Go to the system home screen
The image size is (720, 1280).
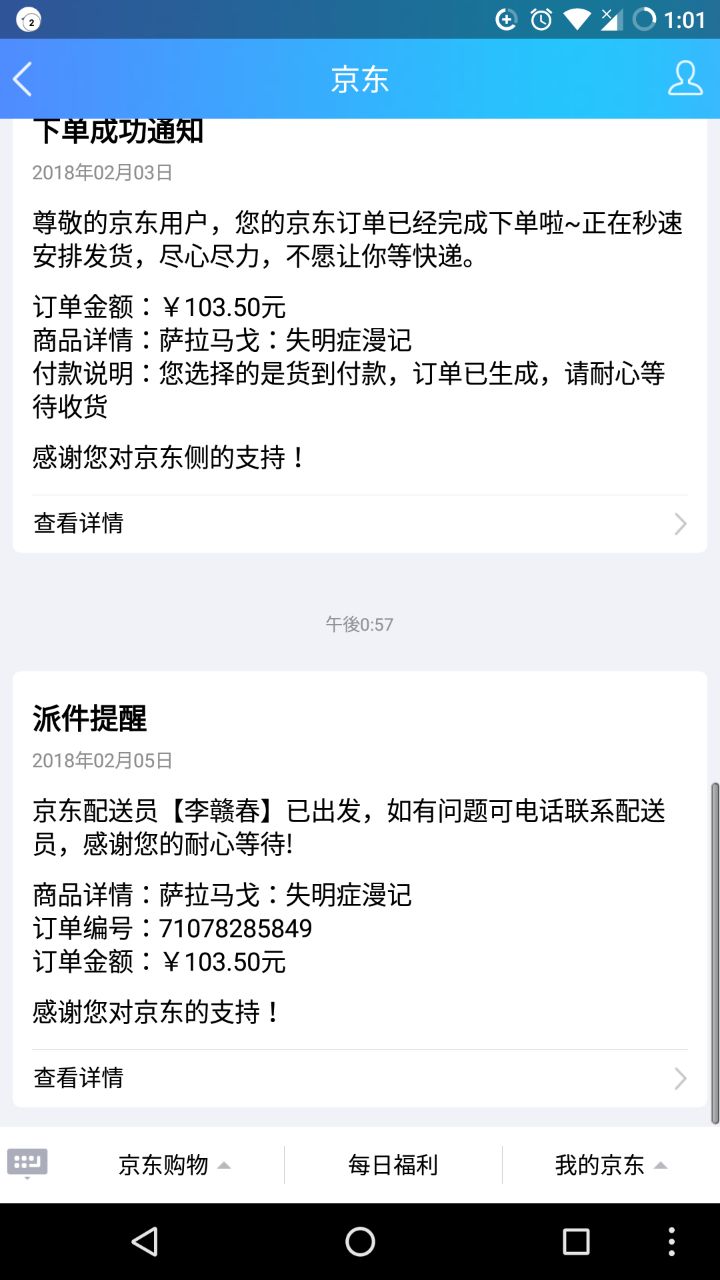(360, 1242)
